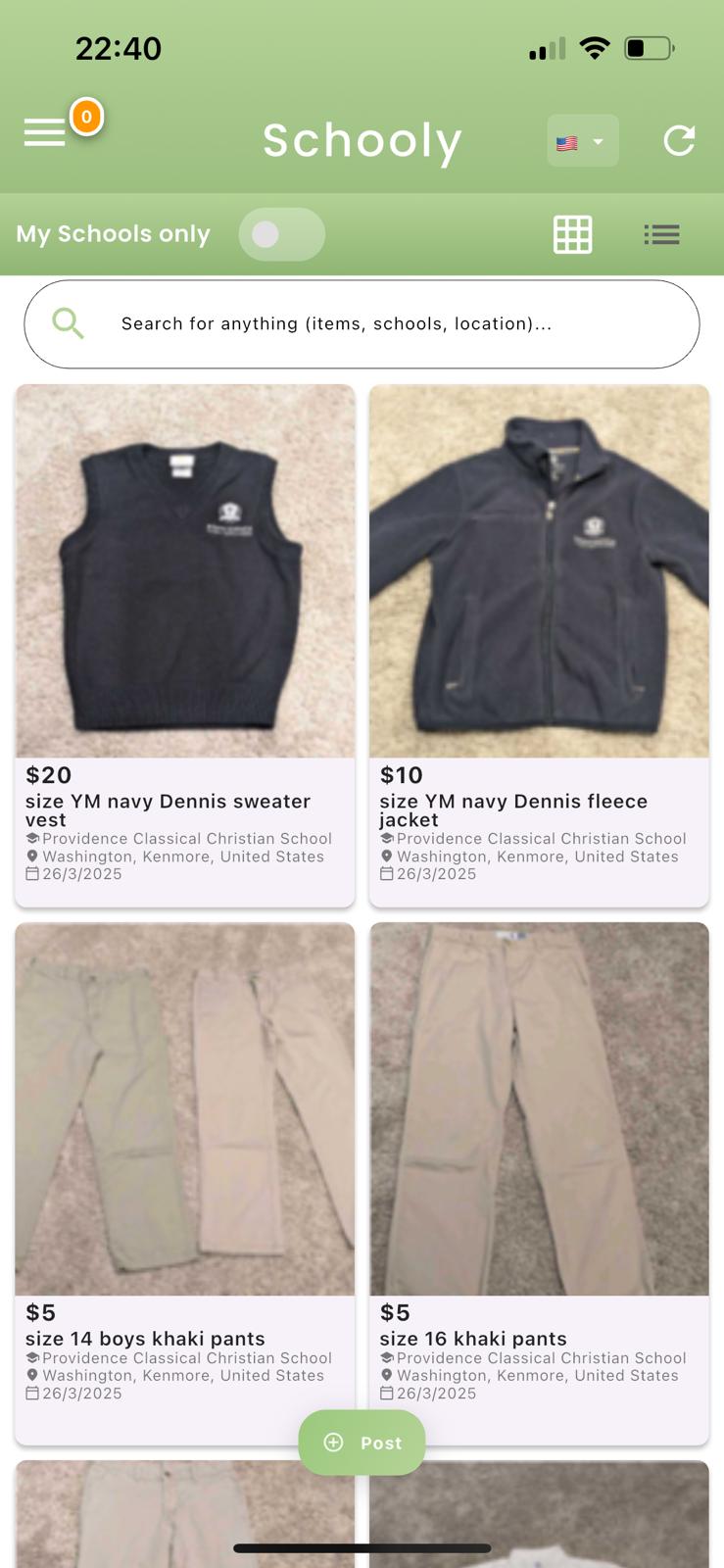Switch to list view
This screenshot has height=1568, width=724.
[x=661, y=234]
